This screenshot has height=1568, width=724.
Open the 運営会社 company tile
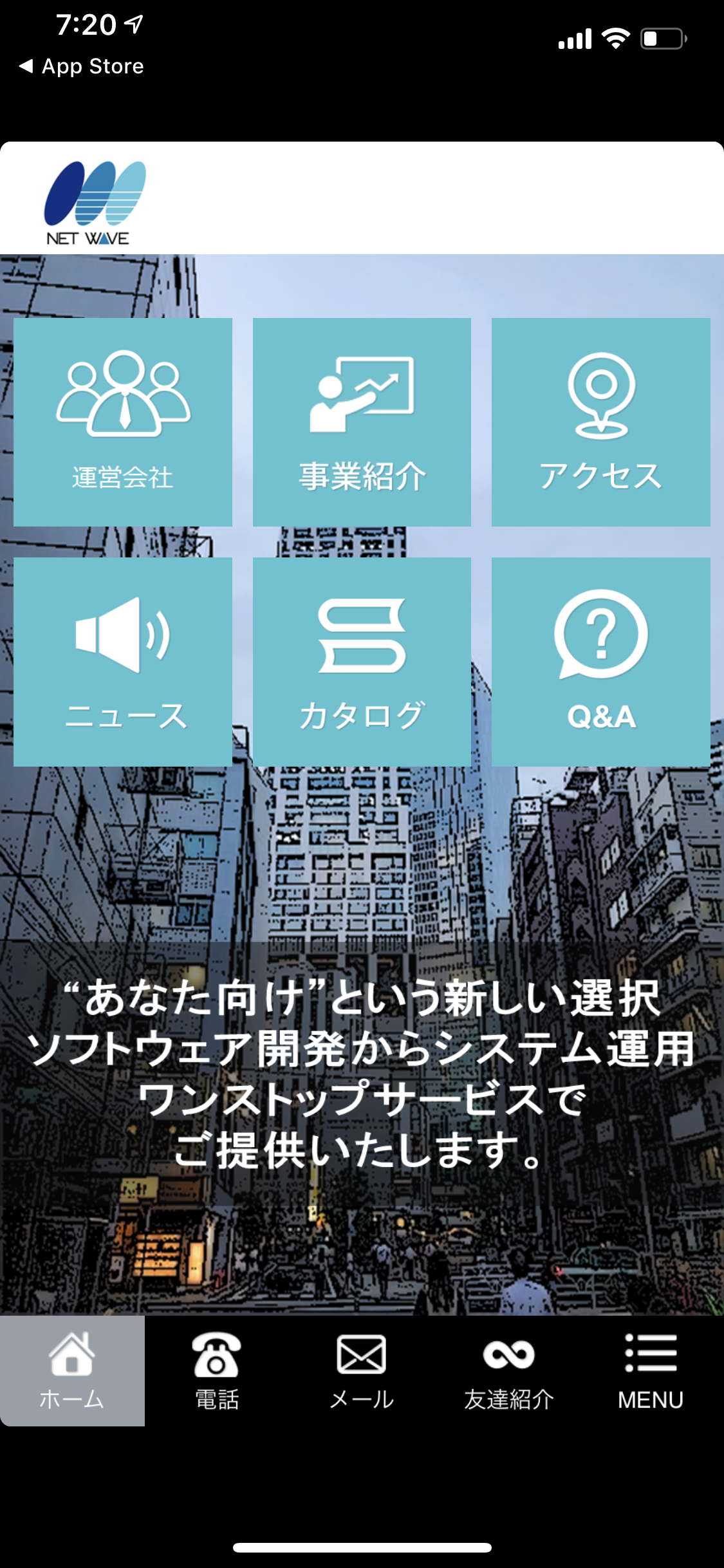123,422
